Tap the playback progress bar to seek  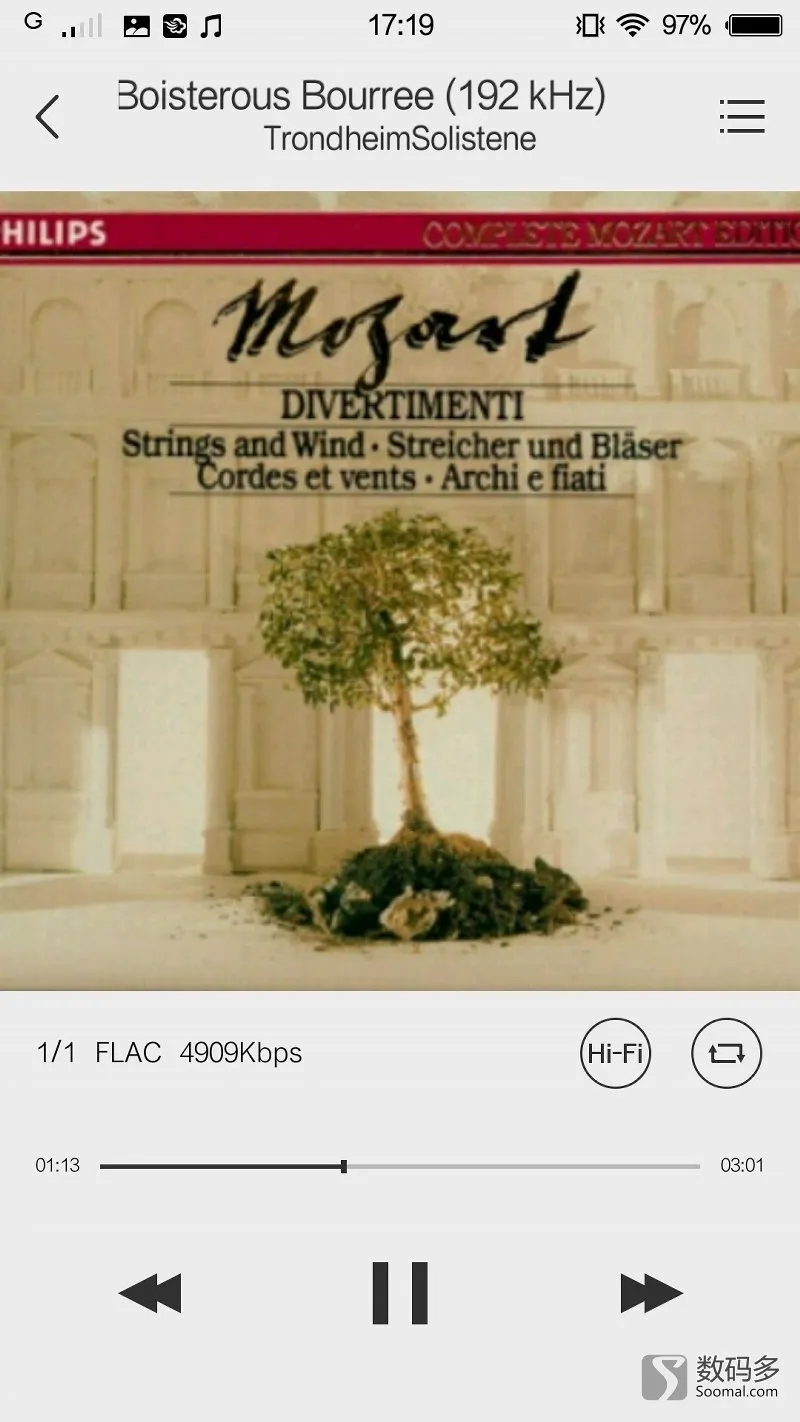[x=400, y=1166]
